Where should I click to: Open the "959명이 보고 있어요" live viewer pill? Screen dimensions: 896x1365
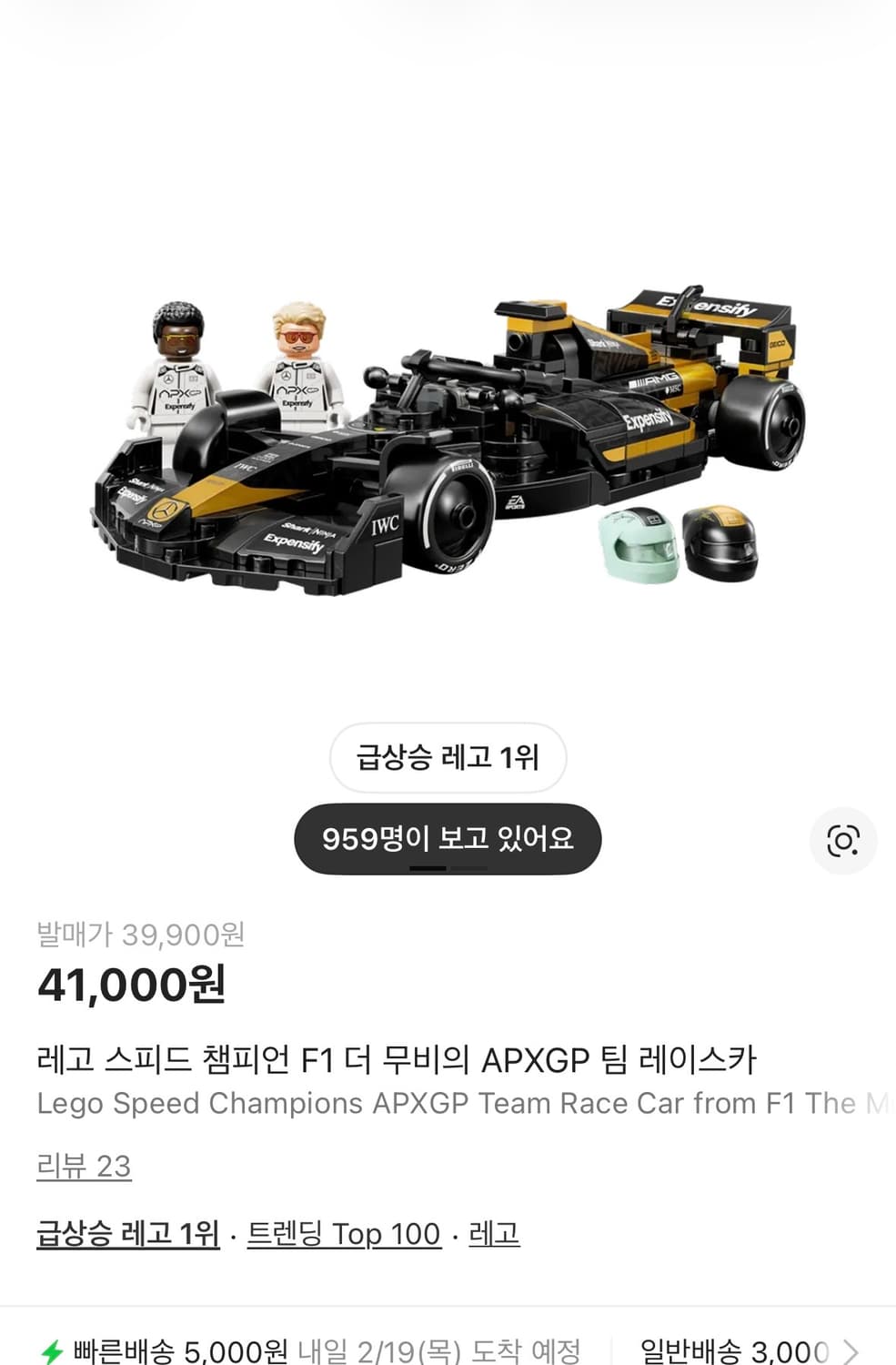point(448,839)
